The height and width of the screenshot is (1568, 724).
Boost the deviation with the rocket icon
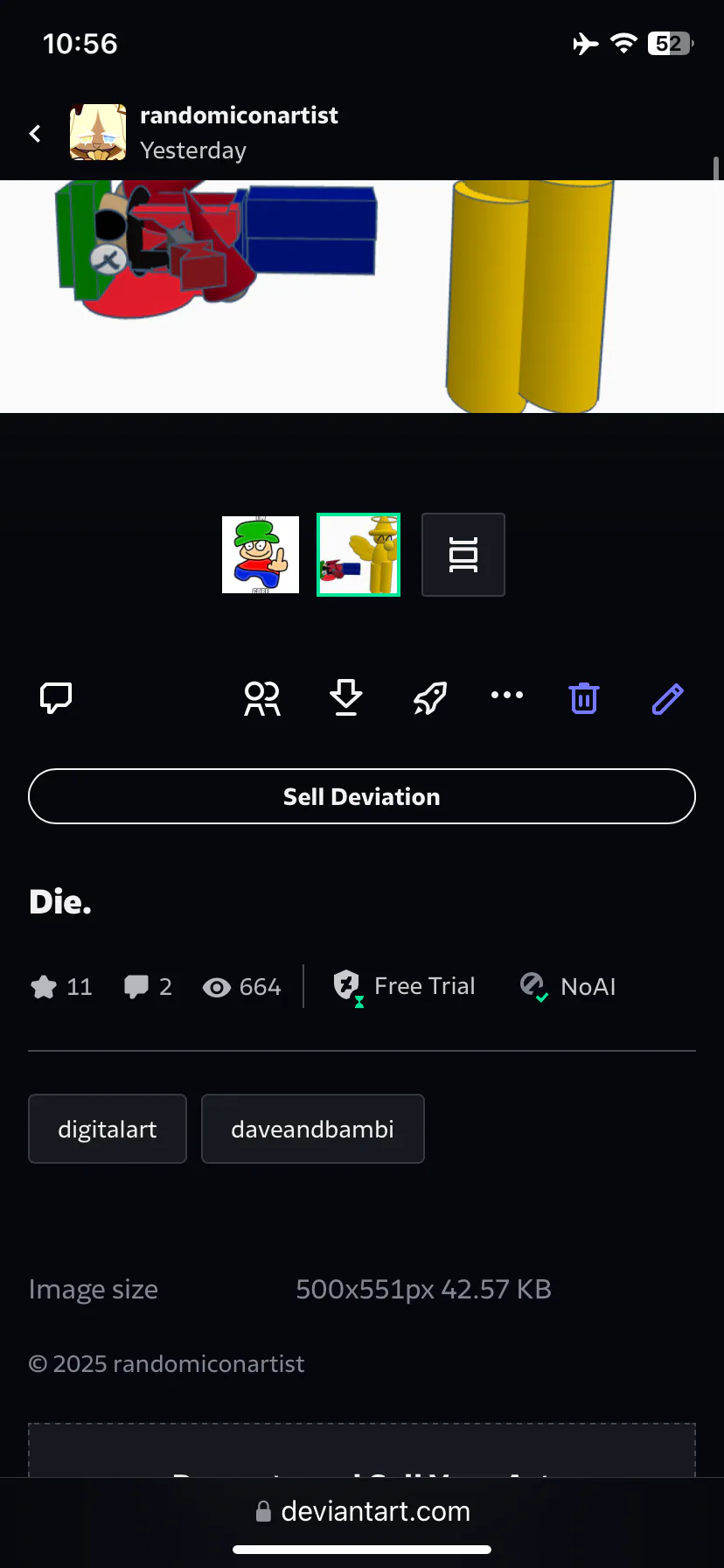(x=429, y=697)
